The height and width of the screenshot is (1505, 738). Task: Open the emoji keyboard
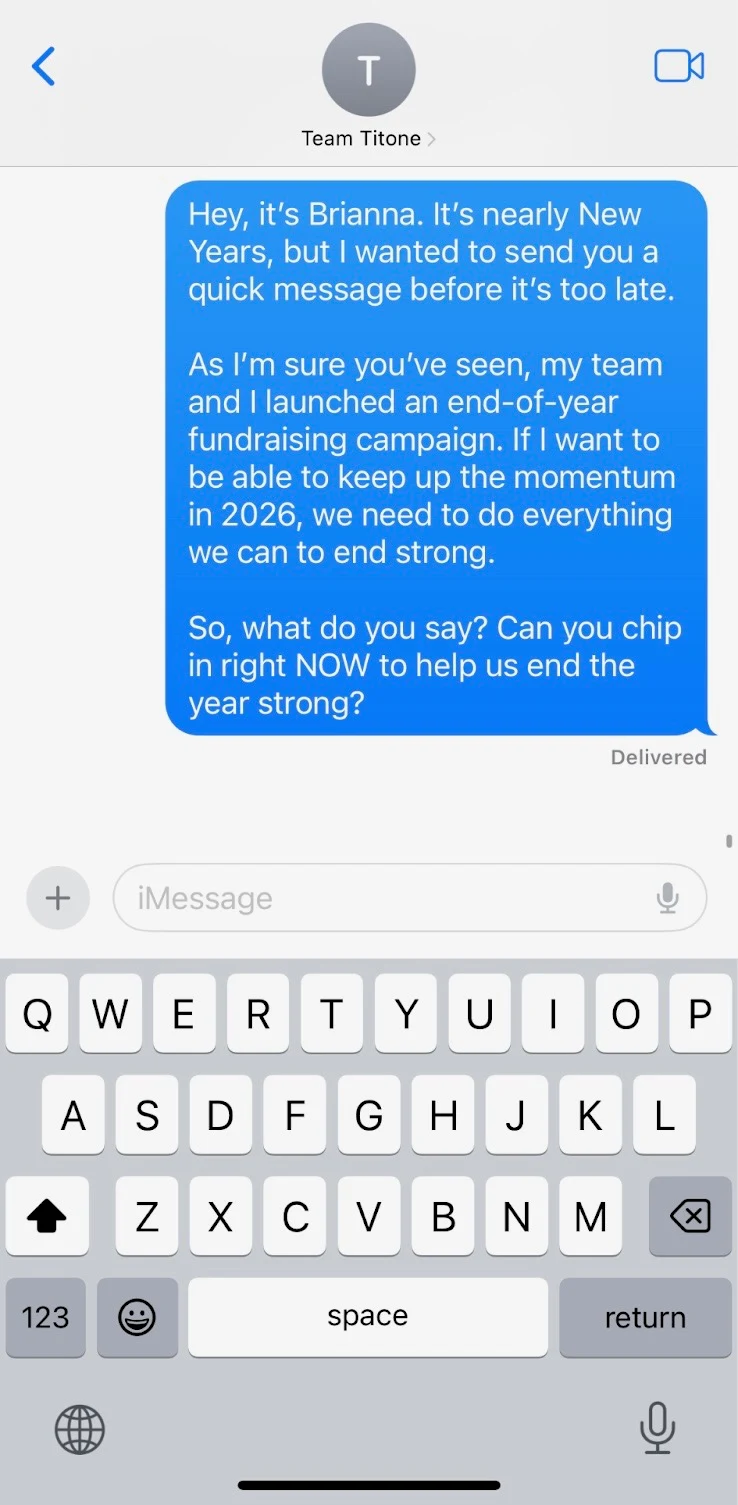137,1317
